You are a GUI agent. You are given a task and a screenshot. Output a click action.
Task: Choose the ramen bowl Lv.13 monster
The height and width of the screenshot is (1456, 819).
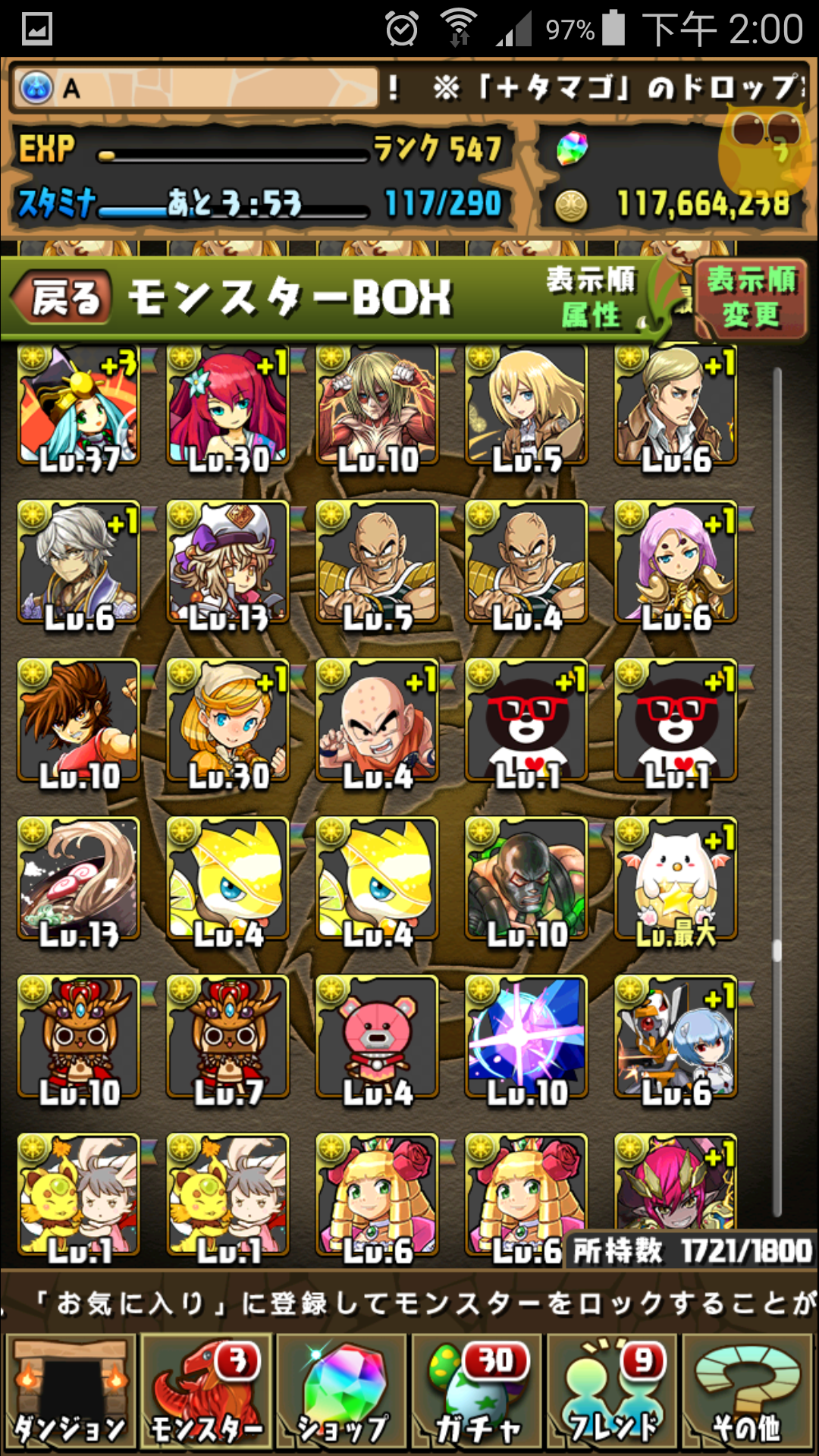79,880
